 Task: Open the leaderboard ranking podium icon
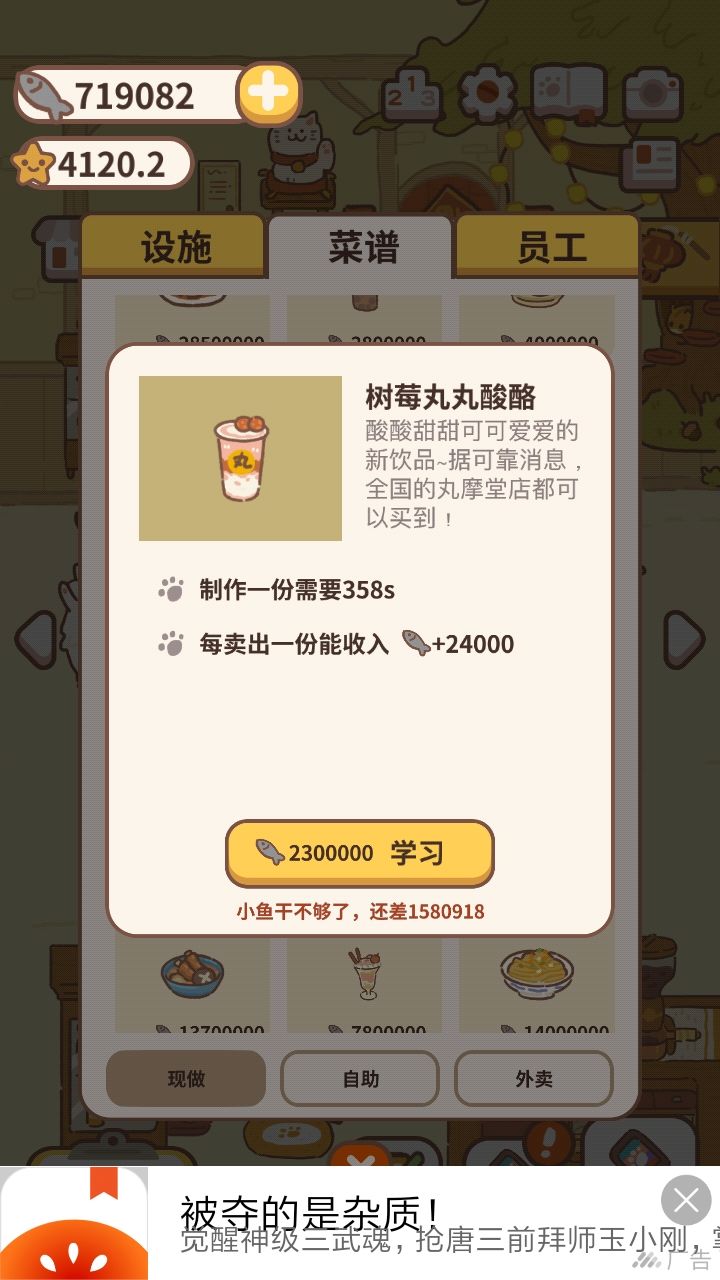click(x=414, y=91)
